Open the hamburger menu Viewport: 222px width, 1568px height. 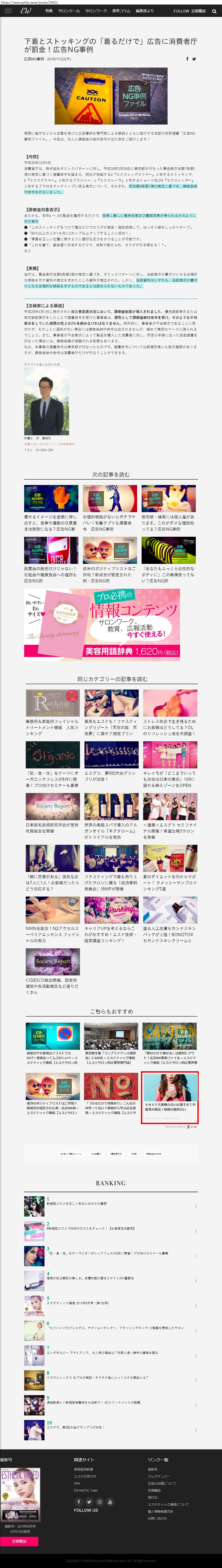click(8, 11)
